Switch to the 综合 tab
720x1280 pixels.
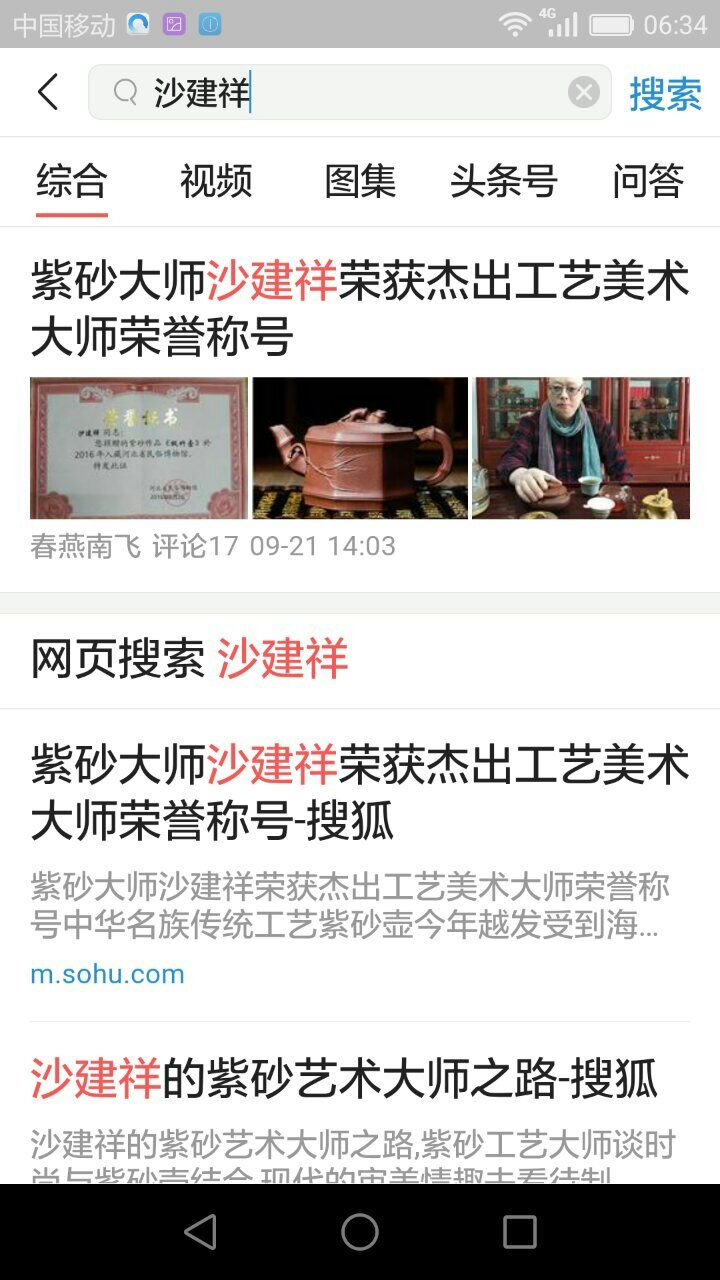click(x=71, y=182)
